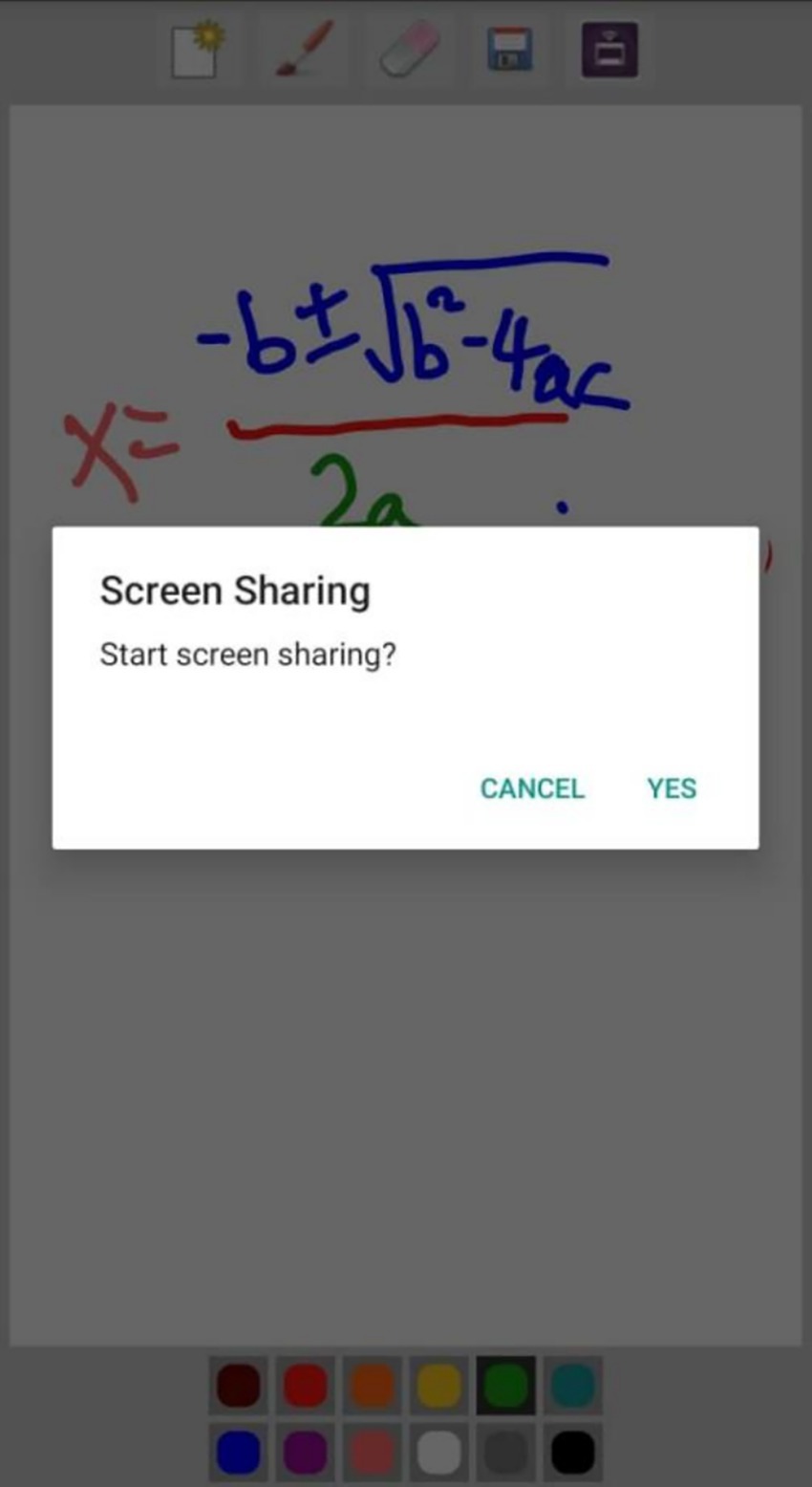812x1487 pixels.
Task: Select the eraser tool
Action: tap(409, 50)
